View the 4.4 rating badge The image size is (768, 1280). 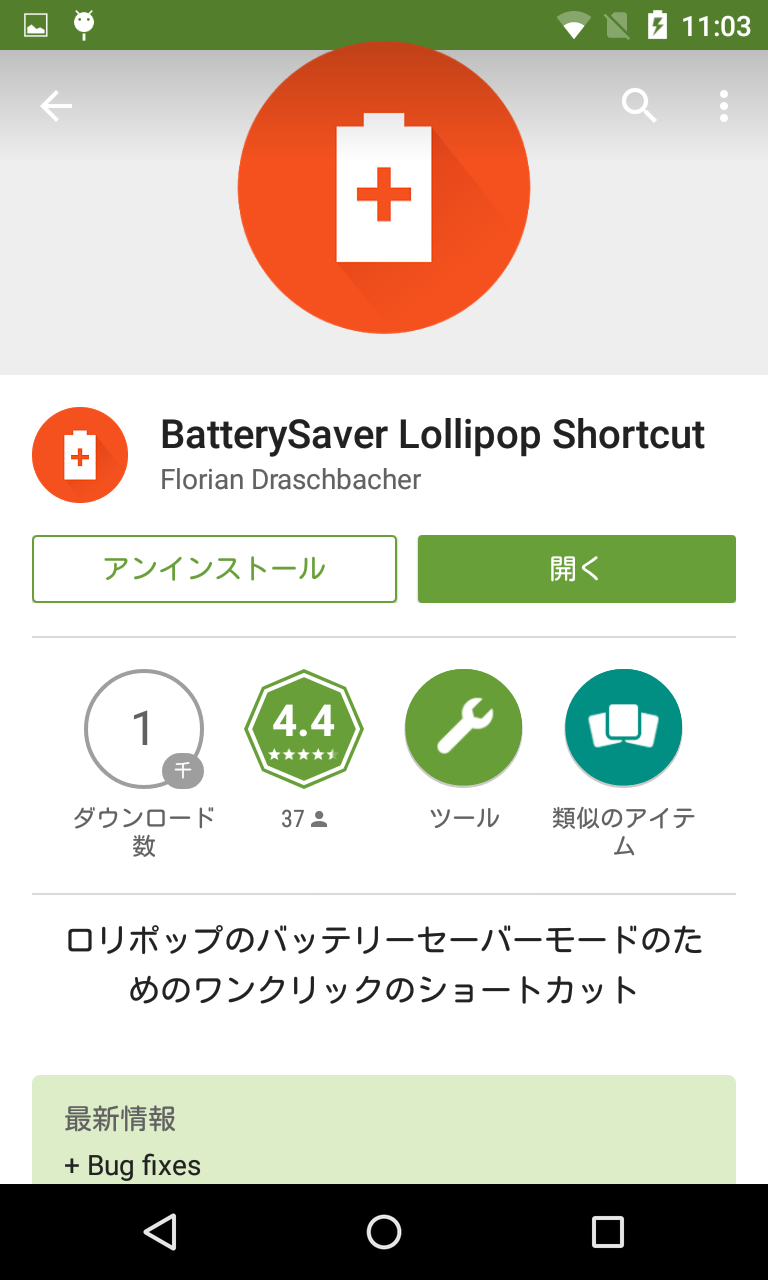(304, 729)
